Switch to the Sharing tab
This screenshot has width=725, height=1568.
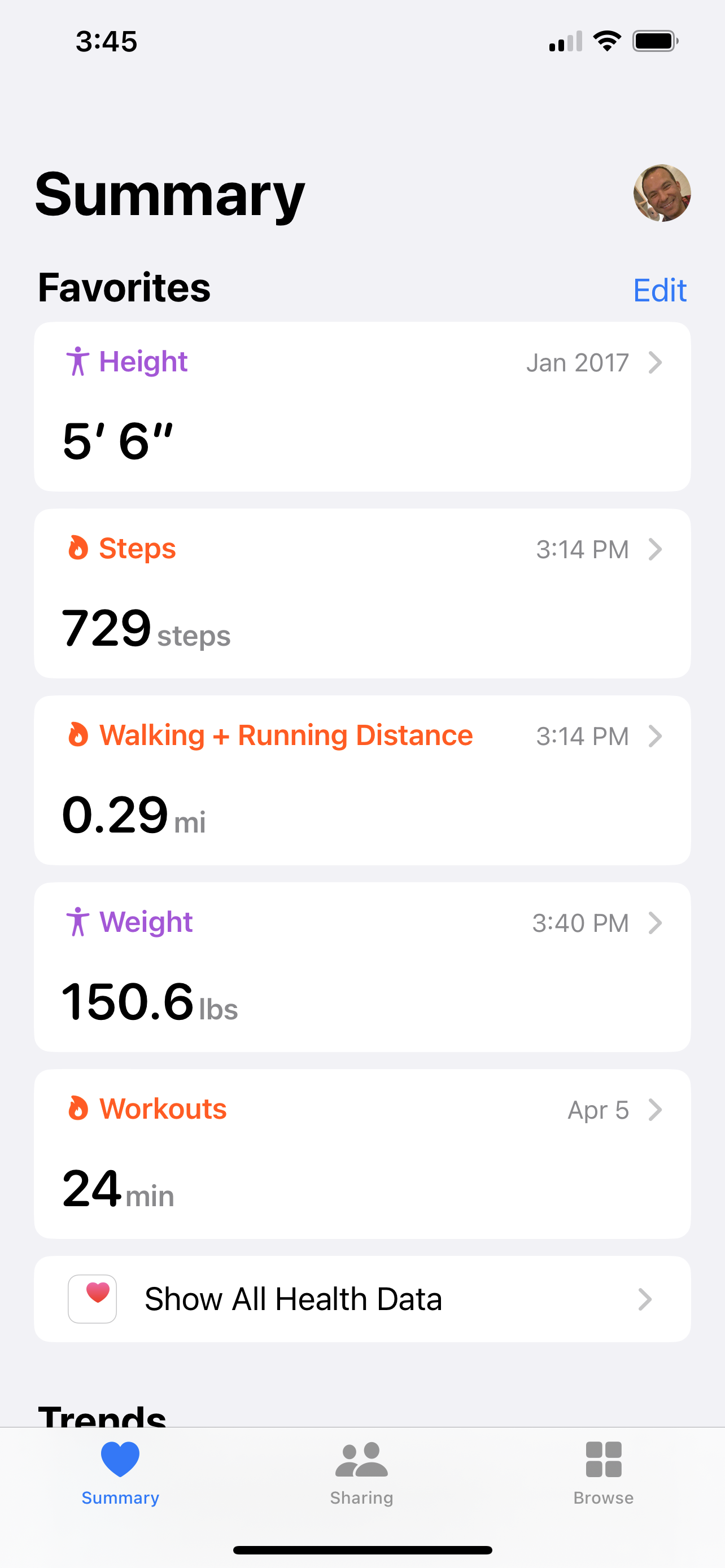361,1473
